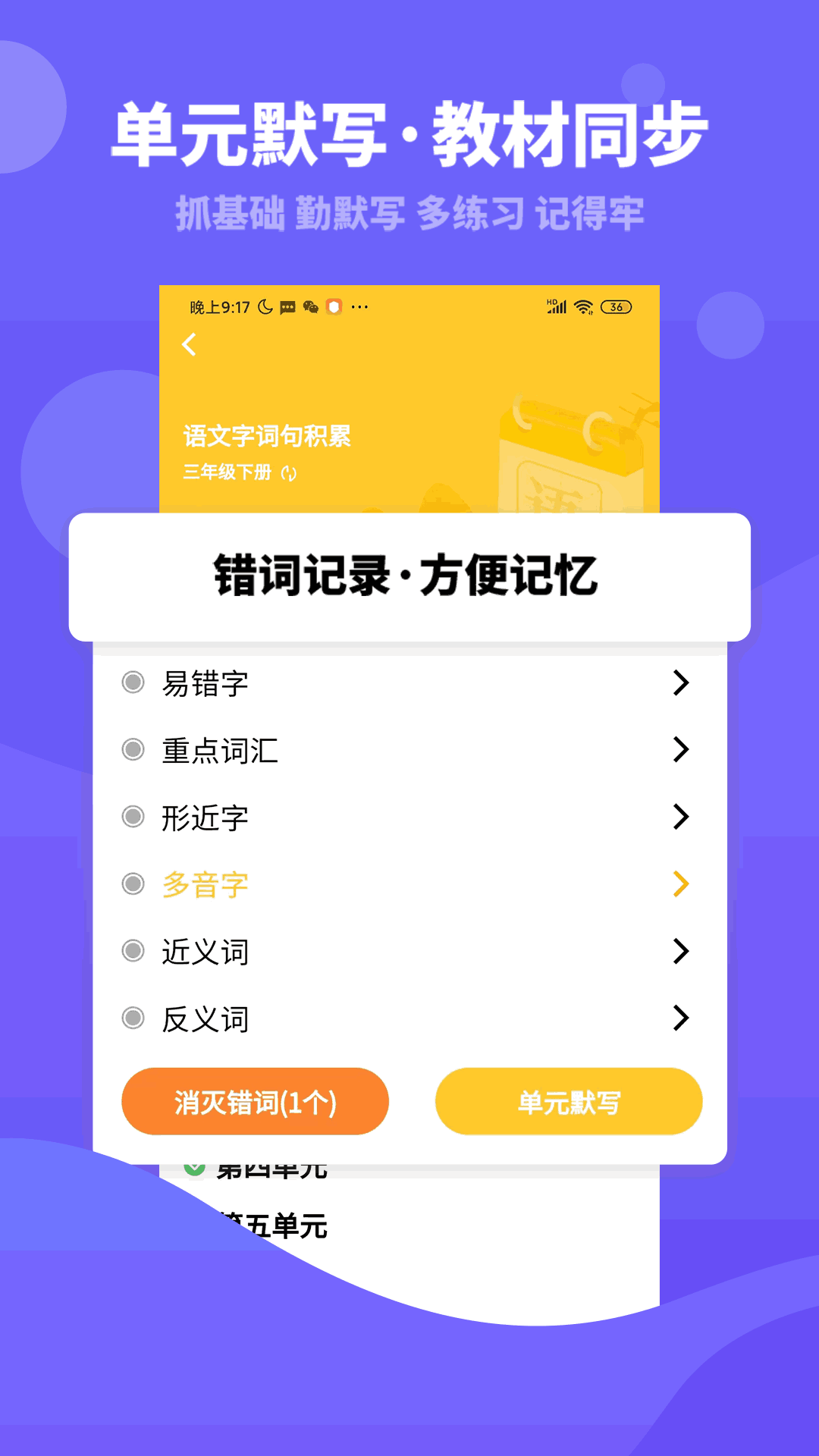Tap the ellipsis icon in the status bar
819x1456 pixels.
(360, 306)
